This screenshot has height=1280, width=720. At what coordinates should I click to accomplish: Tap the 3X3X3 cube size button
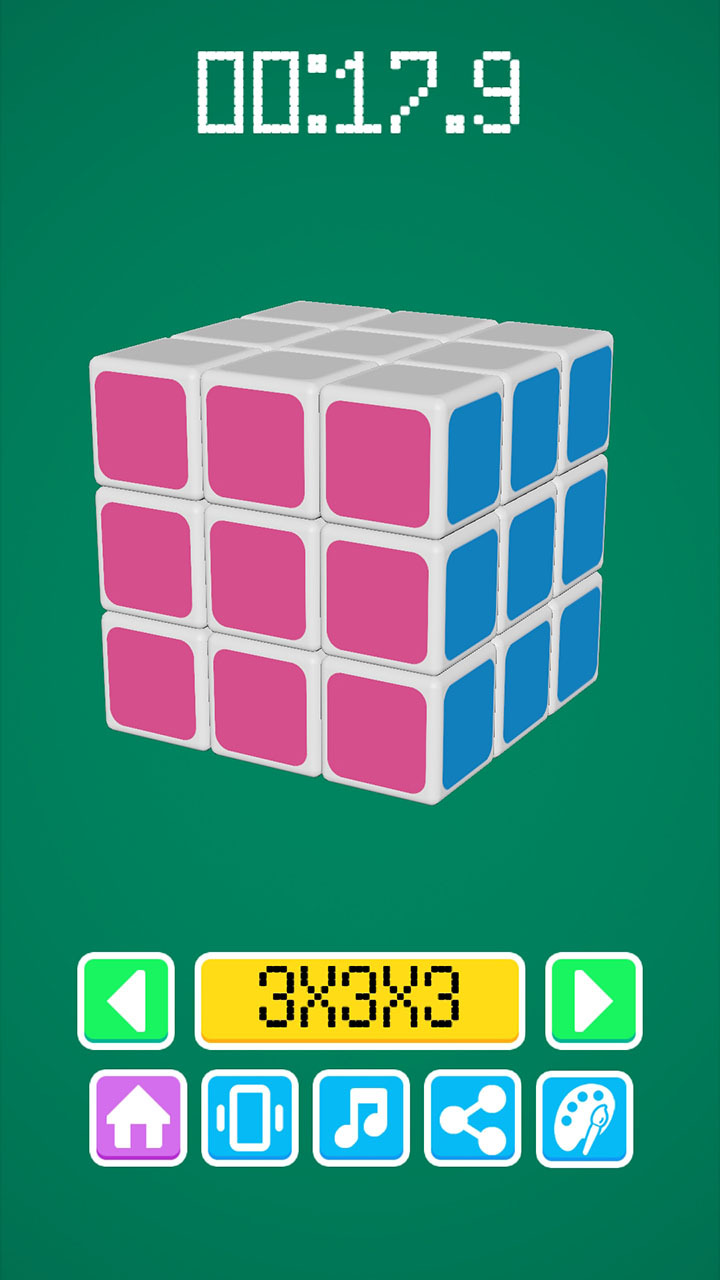(360, 1000)
